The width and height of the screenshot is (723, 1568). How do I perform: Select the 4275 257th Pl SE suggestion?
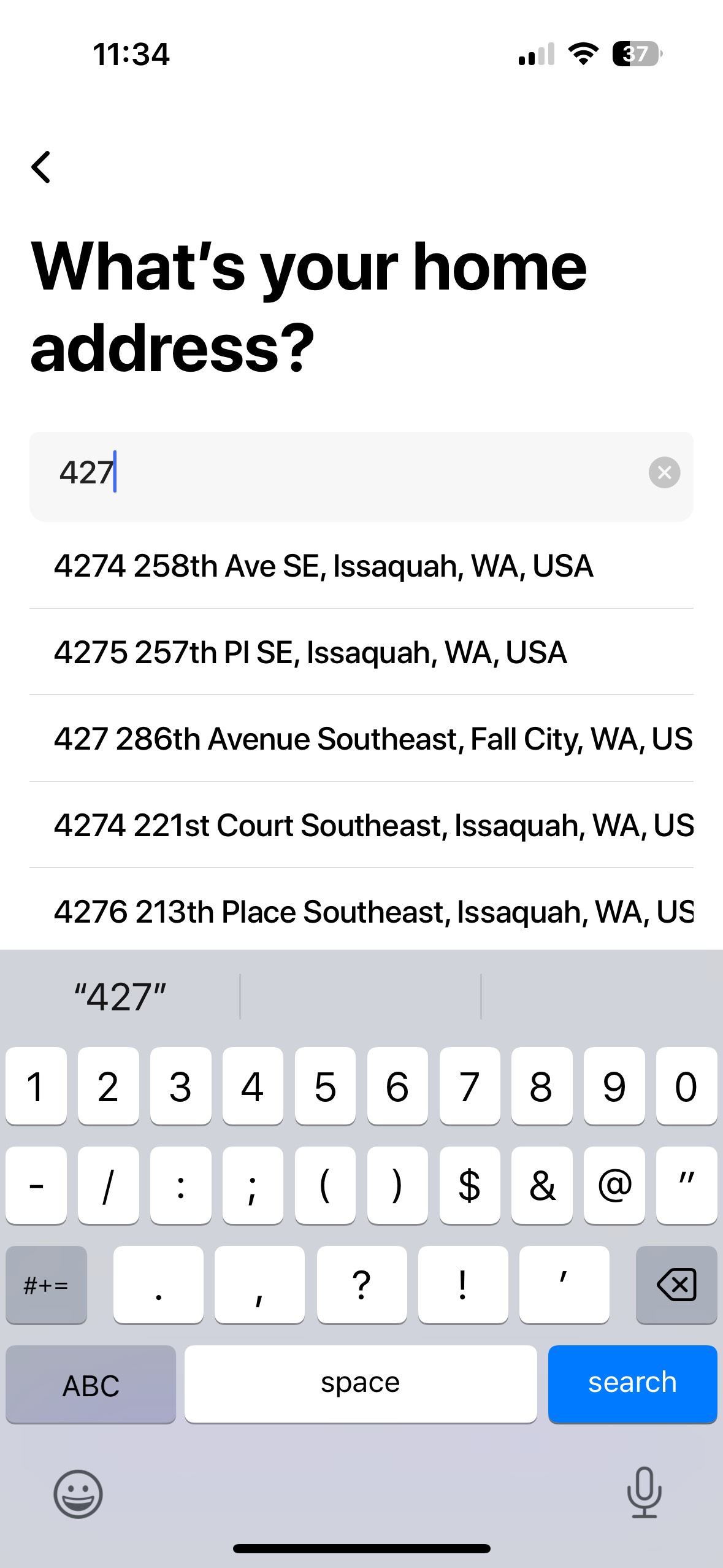pyautogui.click(x=311, y=652)
